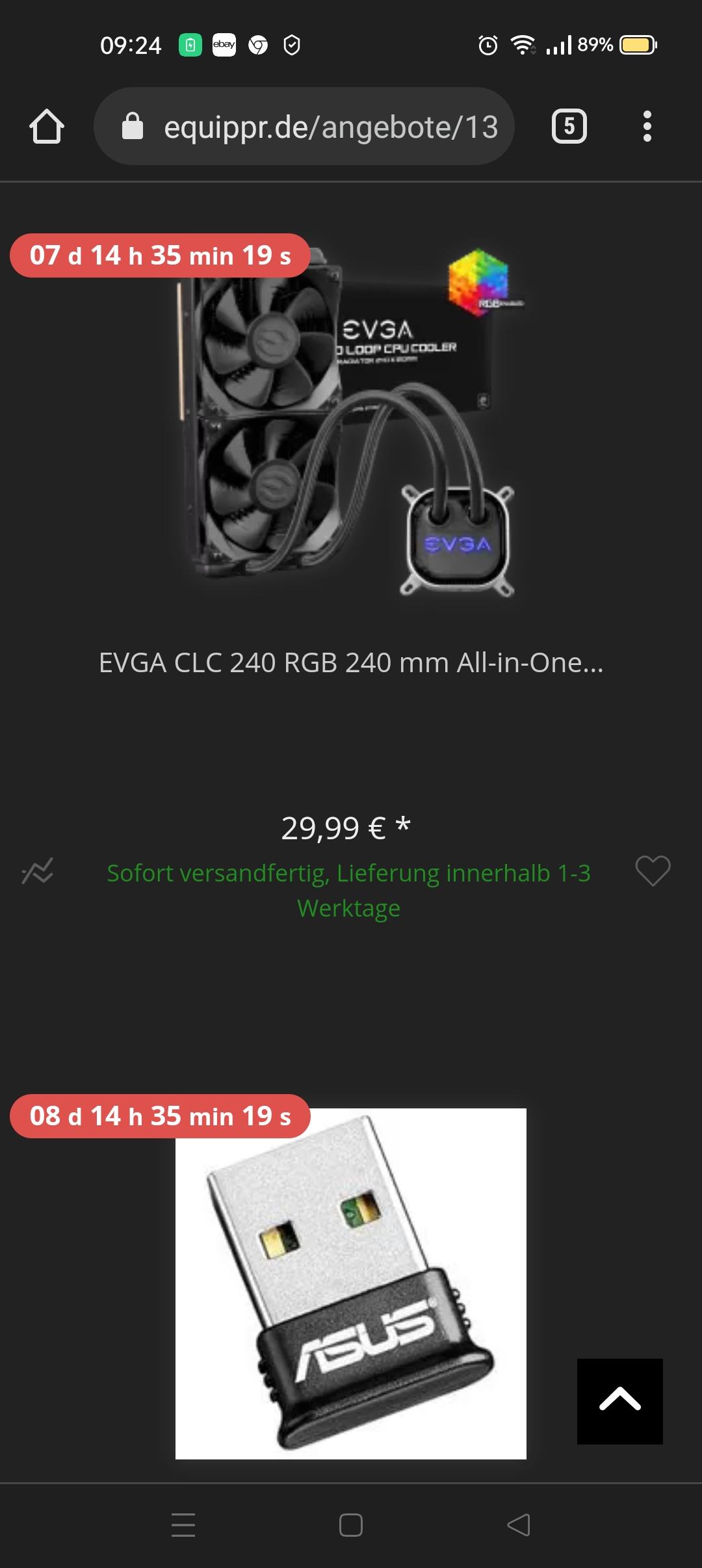Open EVGA CLC 240 RGB product title
The height and width of the screenshot is (1568, 702).
click(x=351, y=663)
